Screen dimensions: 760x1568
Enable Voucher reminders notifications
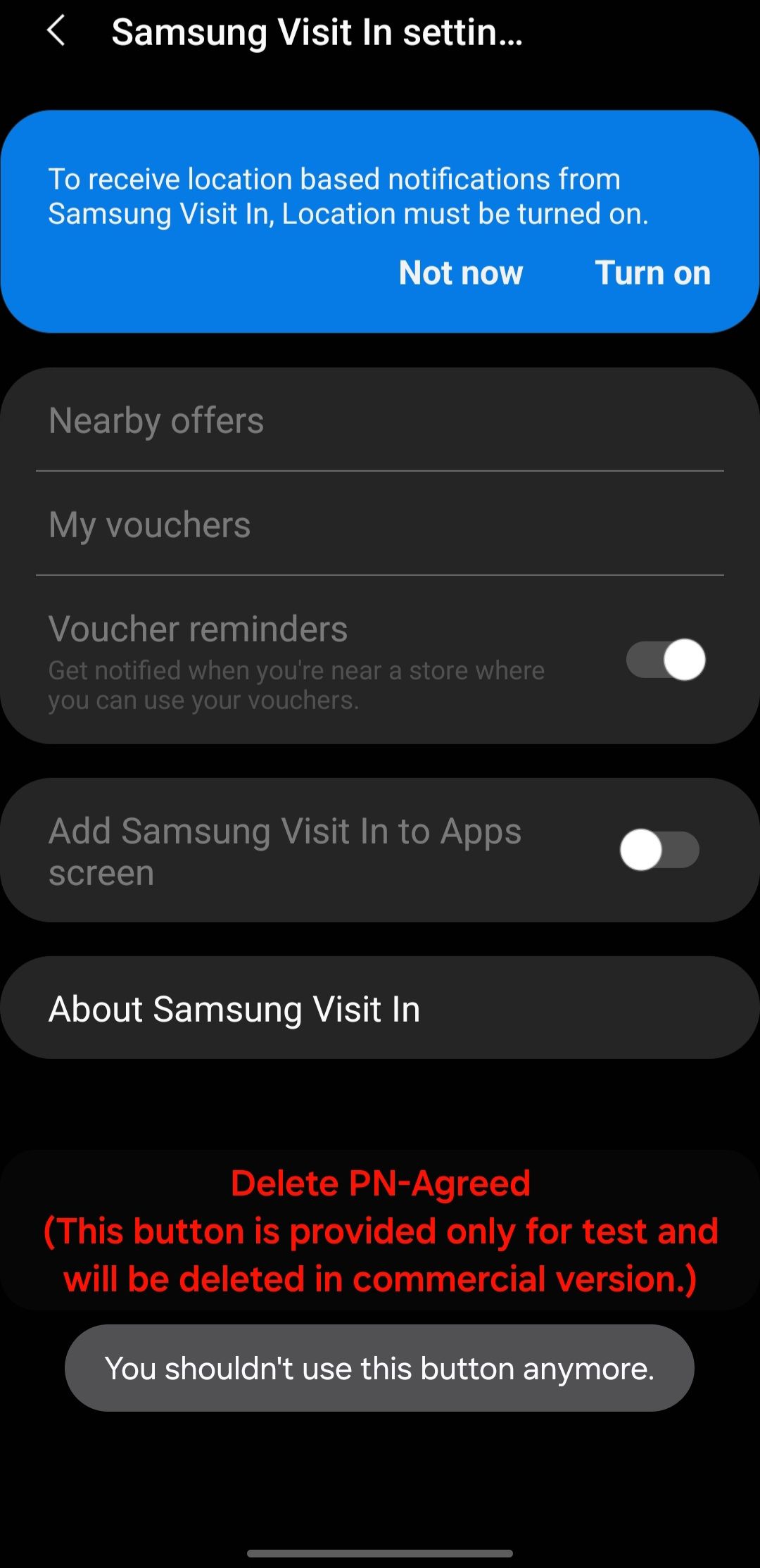click(x=664, y=659)
